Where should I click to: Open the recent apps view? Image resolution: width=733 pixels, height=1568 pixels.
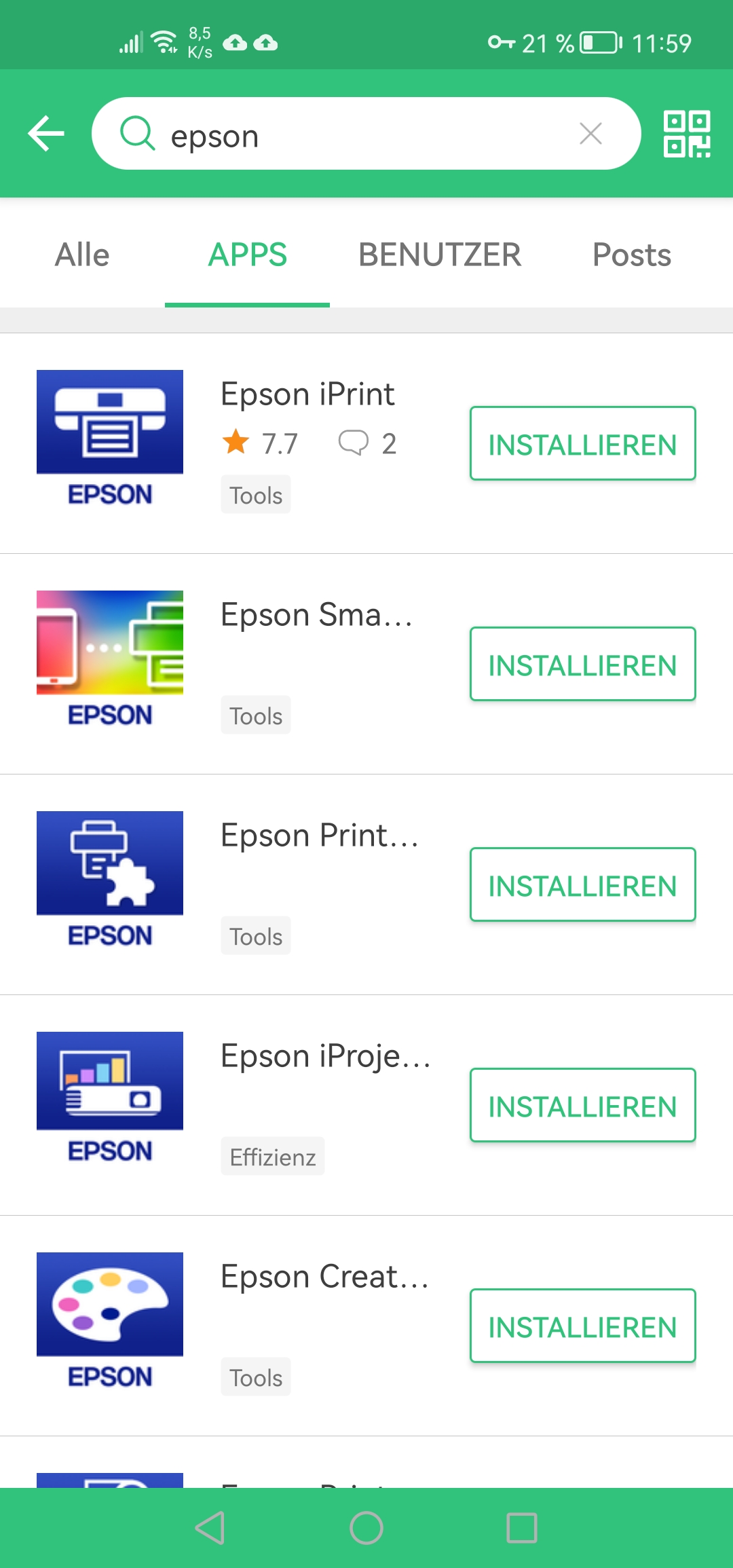(x=522, y=1528)
